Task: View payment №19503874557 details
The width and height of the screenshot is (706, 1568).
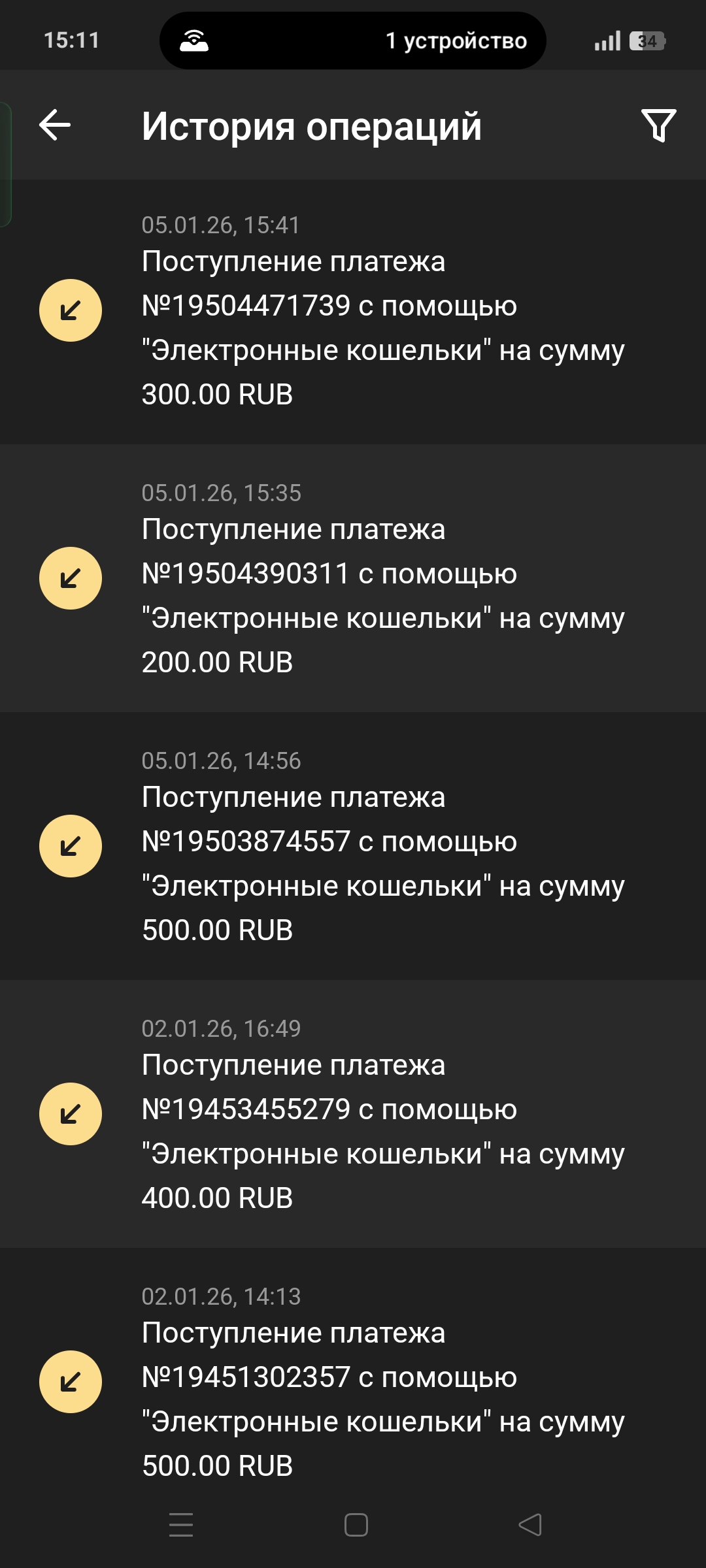Action: click(x=353, y=847)
